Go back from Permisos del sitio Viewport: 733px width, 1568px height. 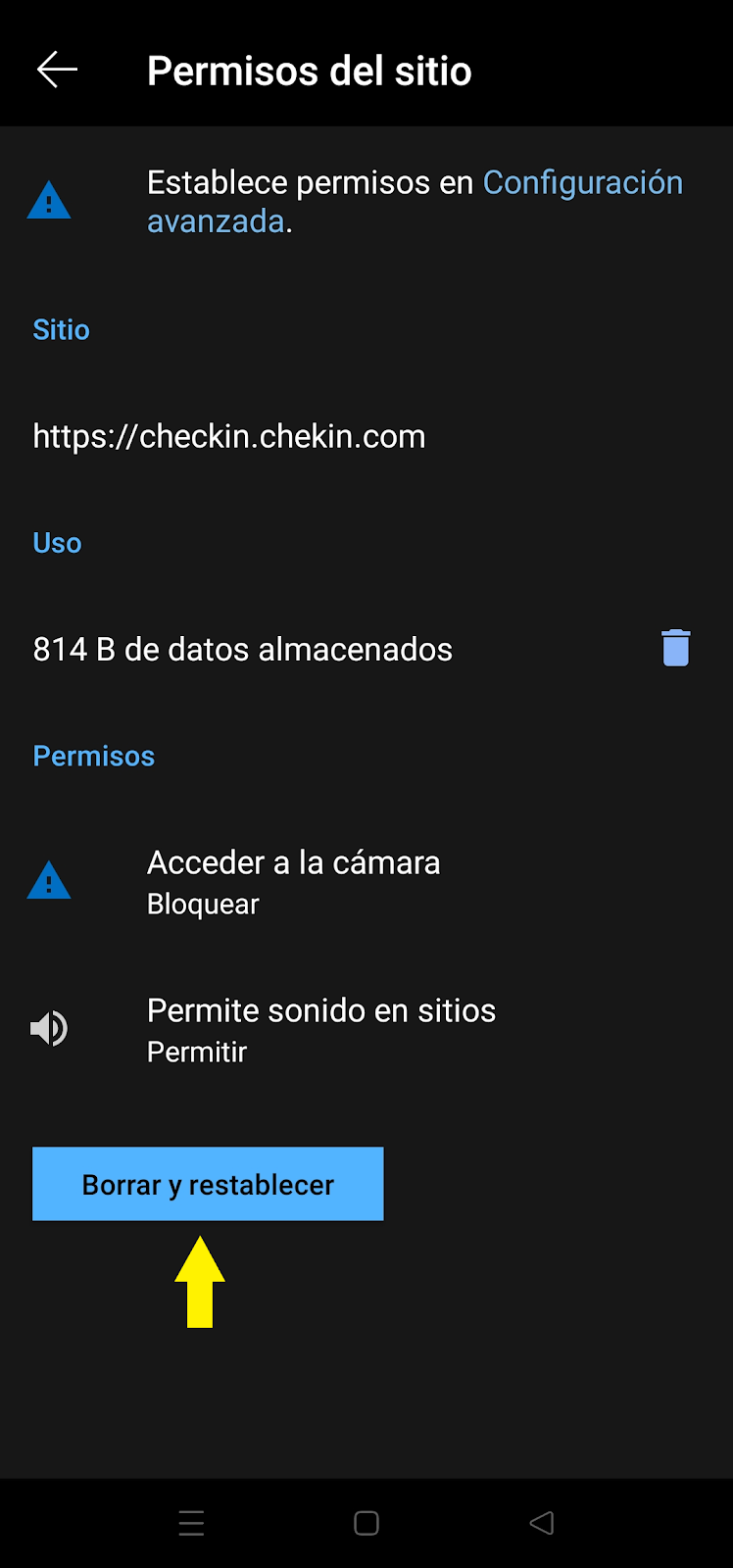click(x=57, y=71)
